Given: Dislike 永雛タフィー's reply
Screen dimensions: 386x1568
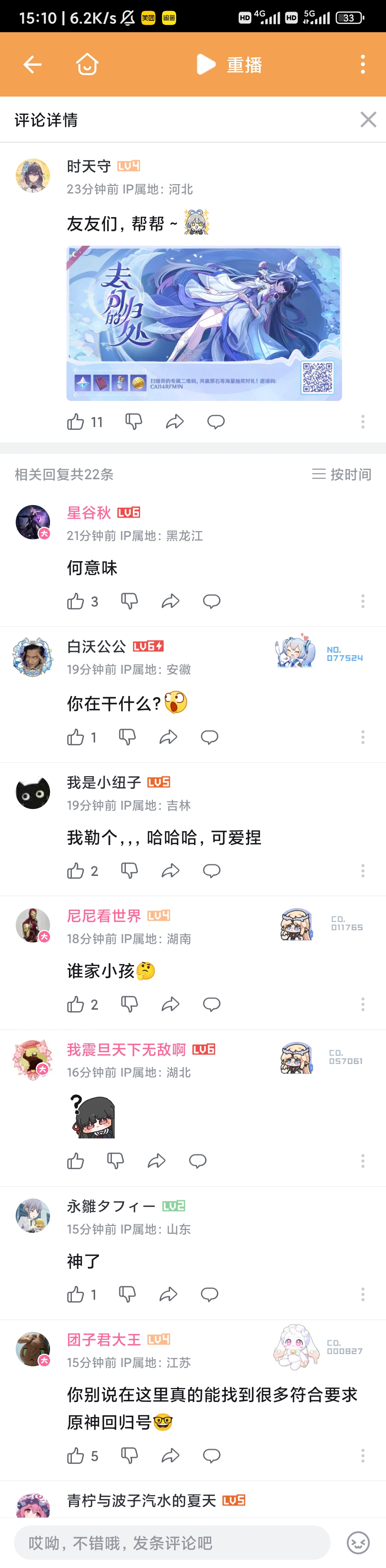Looking at the screenshot, I should [128, 1295].
